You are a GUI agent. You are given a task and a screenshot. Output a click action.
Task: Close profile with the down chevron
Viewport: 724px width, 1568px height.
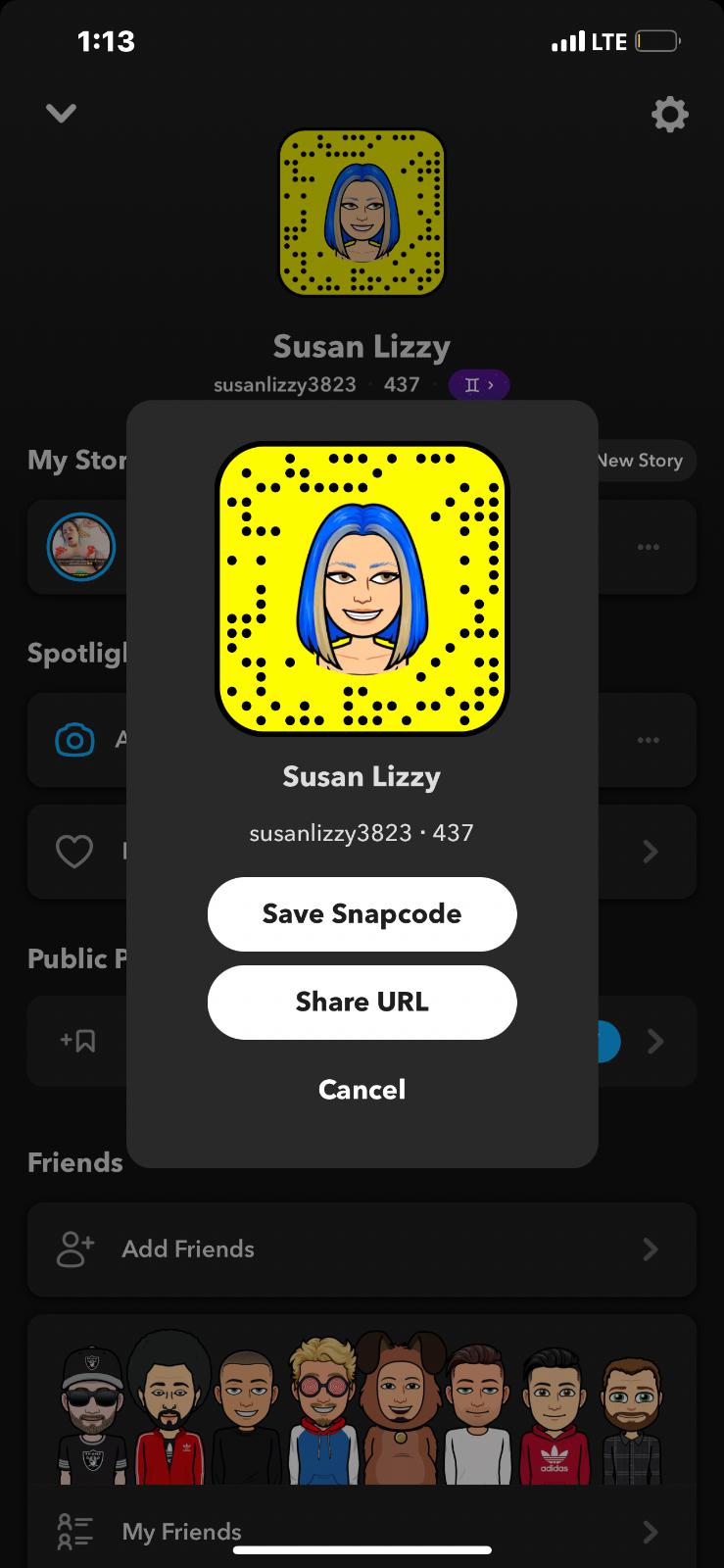[61, 114]
